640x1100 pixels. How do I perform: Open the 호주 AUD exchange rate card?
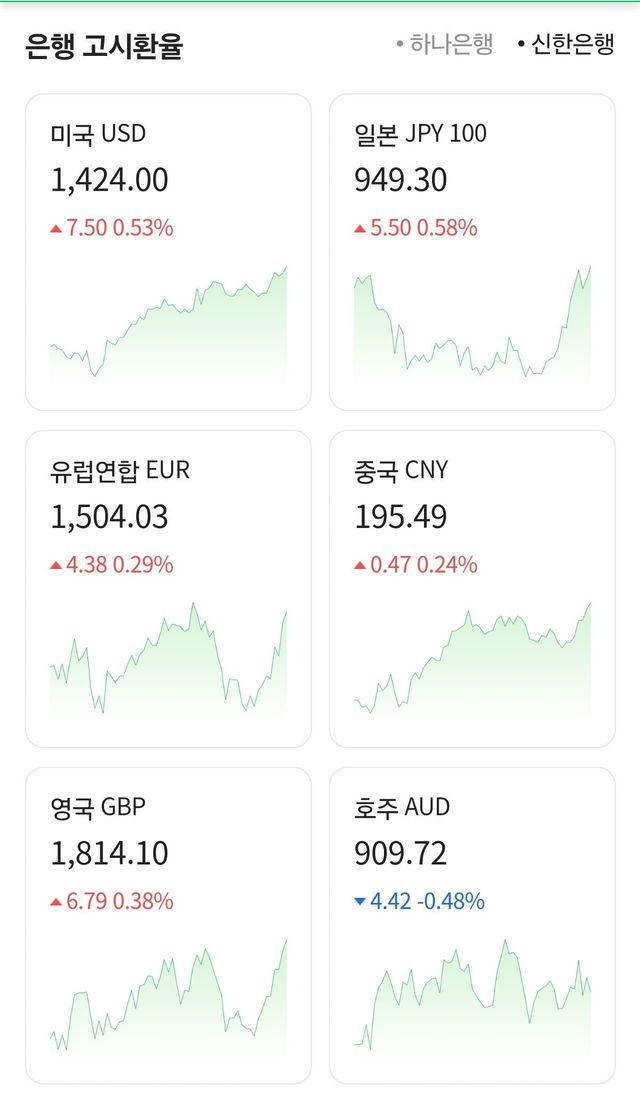(472, 926)
